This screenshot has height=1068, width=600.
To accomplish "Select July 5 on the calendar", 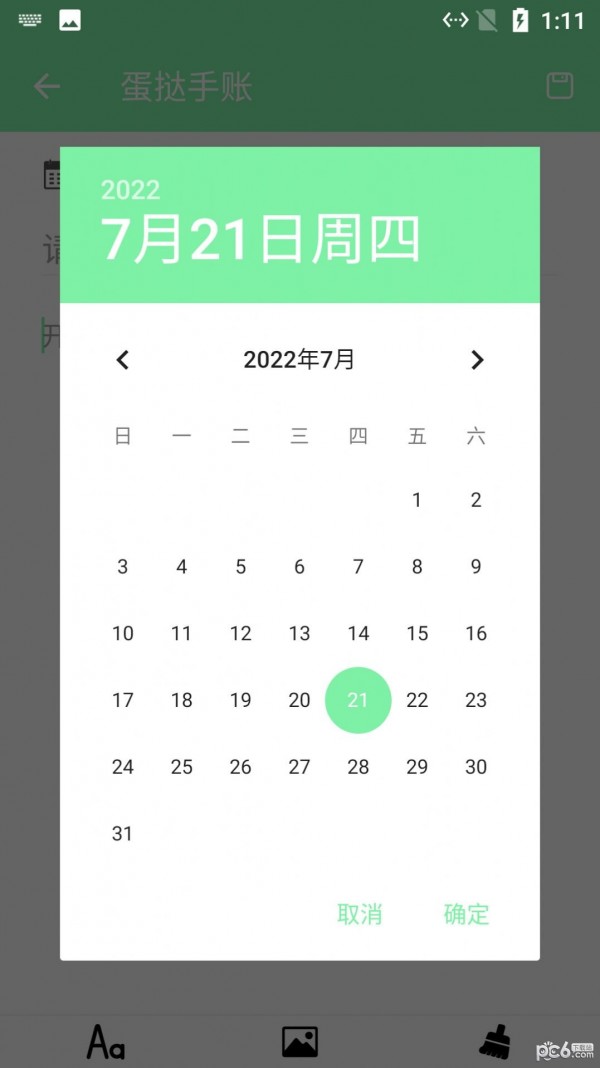I will (240, 567).
